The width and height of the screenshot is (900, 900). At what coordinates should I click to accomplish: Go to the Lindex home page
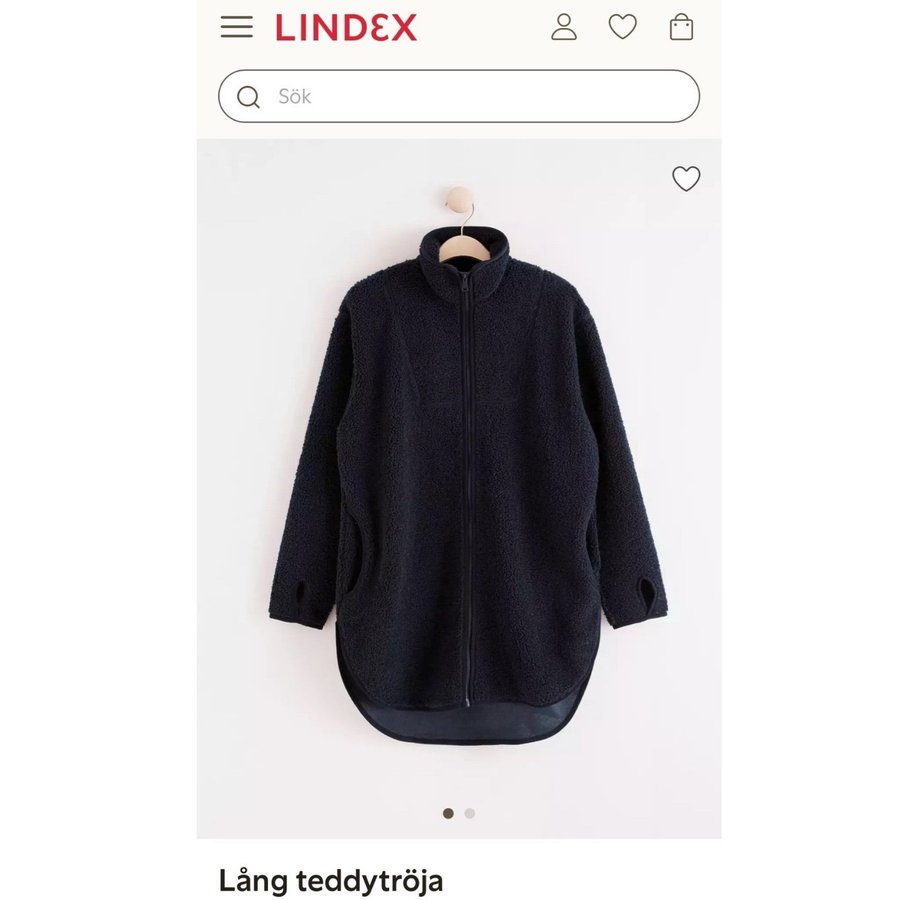tap(346, 27)
